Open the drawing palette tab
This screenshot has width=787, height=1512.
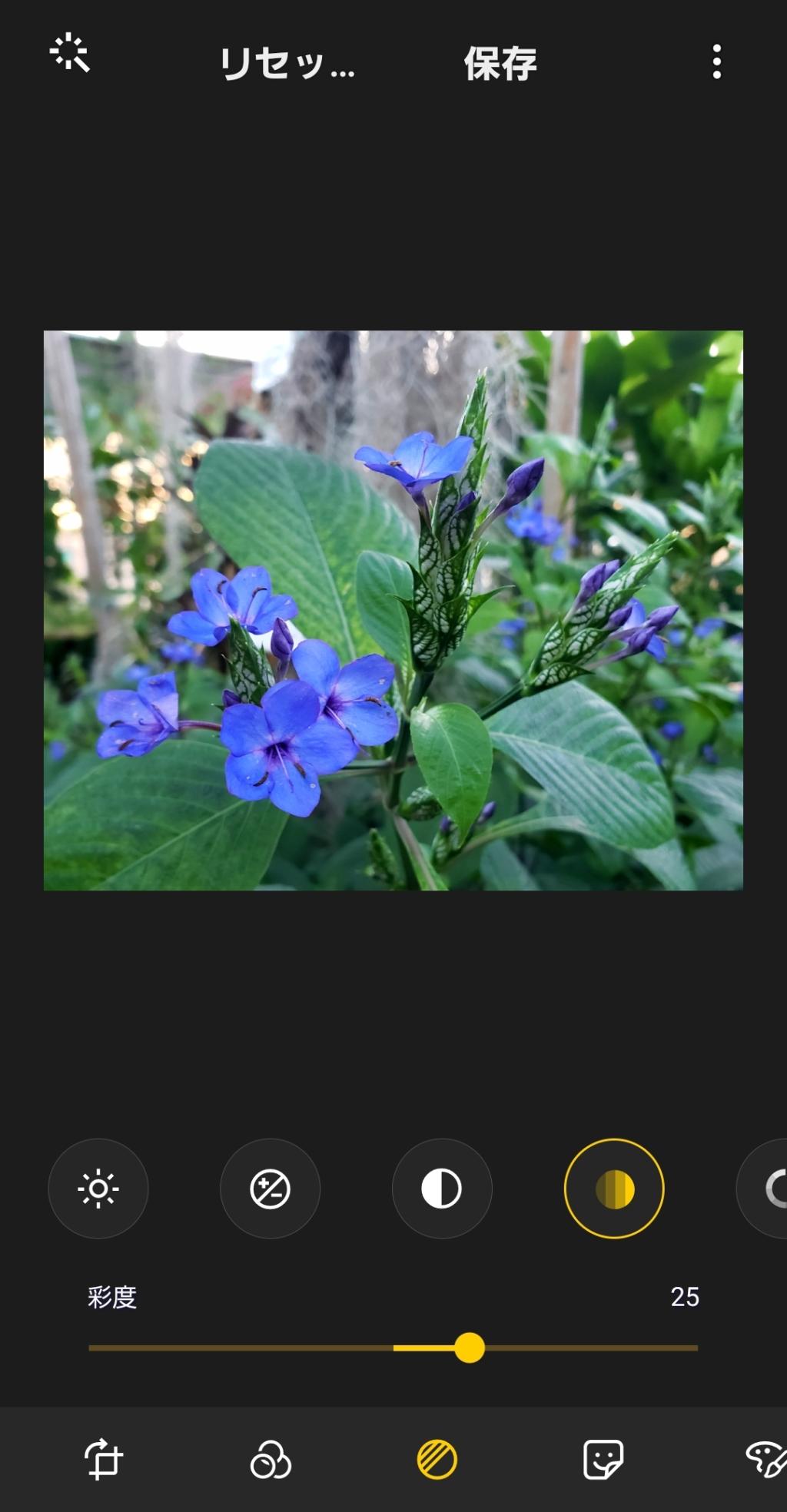[x=765, y=1460]
